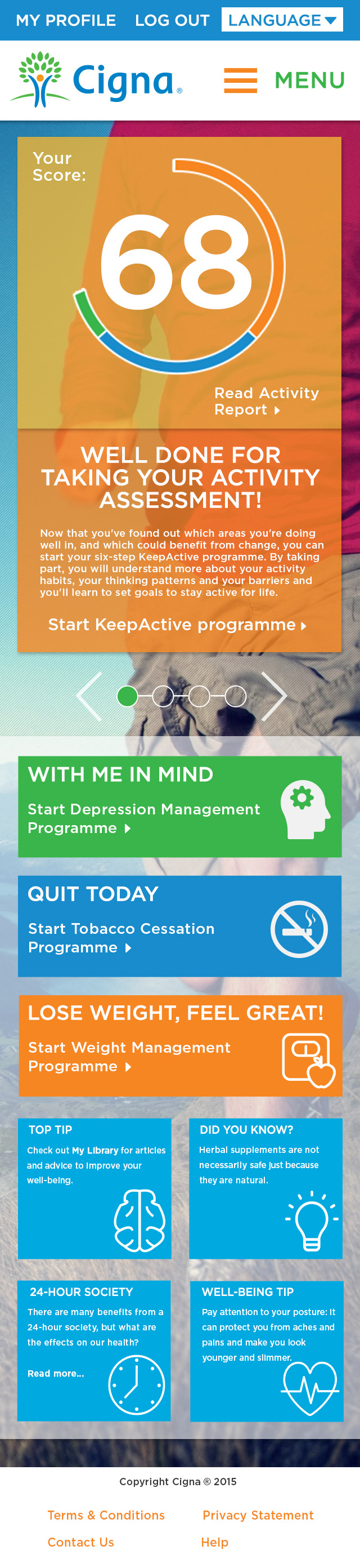This screenshot has width=360, height=1568.
Task: Go to previous carousel slide arrow
Action: pyautogui.click(x=89, y=696)
